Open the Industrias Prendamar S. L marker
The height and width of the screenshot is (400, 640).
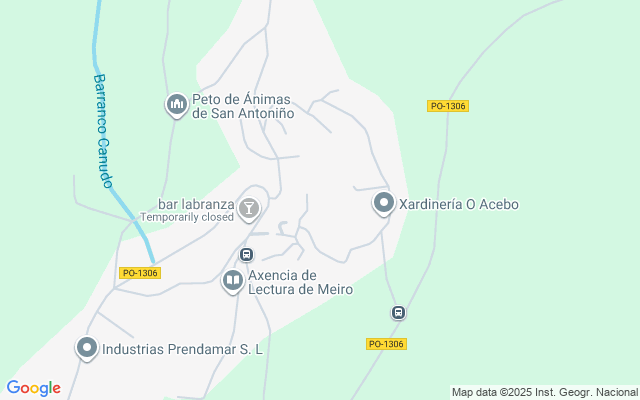87,348
